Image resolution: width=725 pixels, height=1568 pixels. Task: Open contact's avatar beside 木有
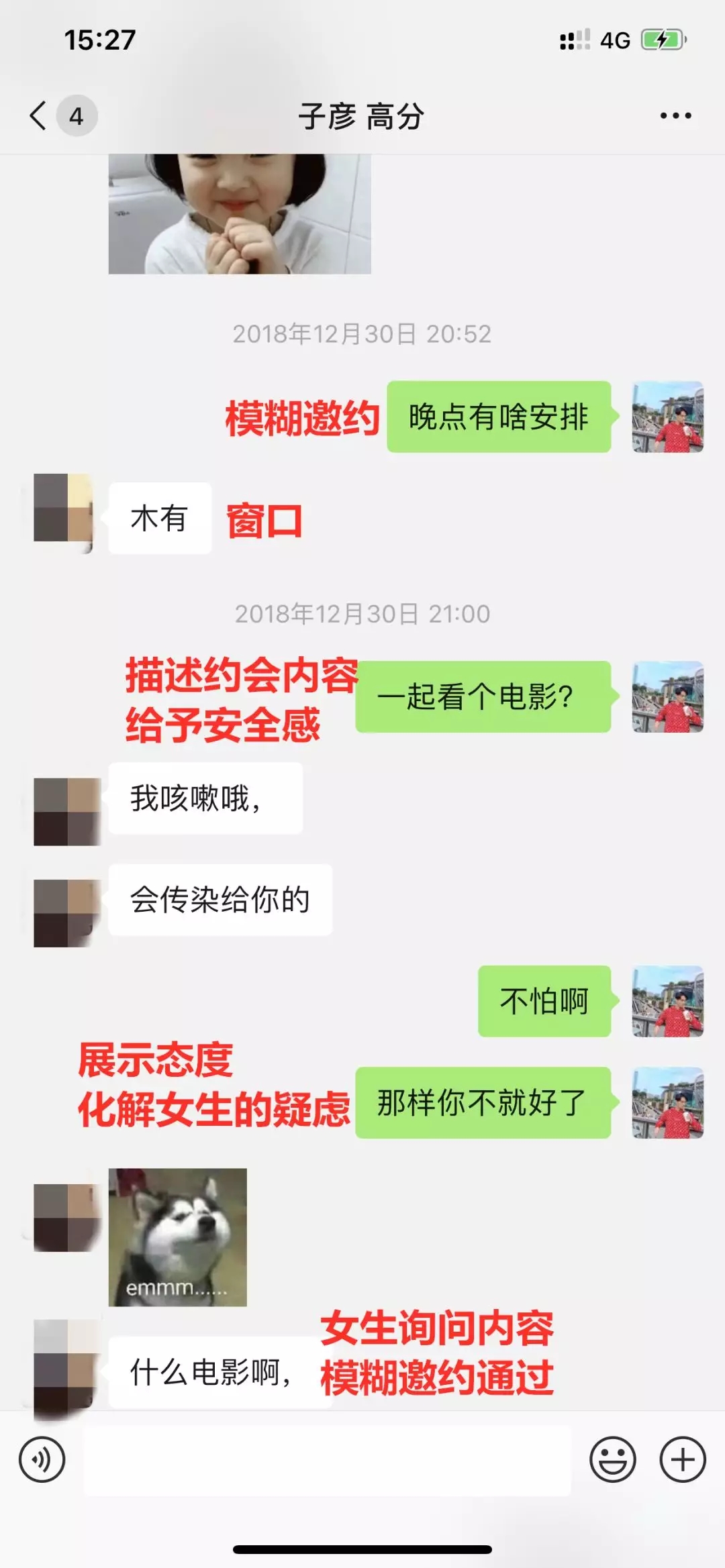(63, 508)
